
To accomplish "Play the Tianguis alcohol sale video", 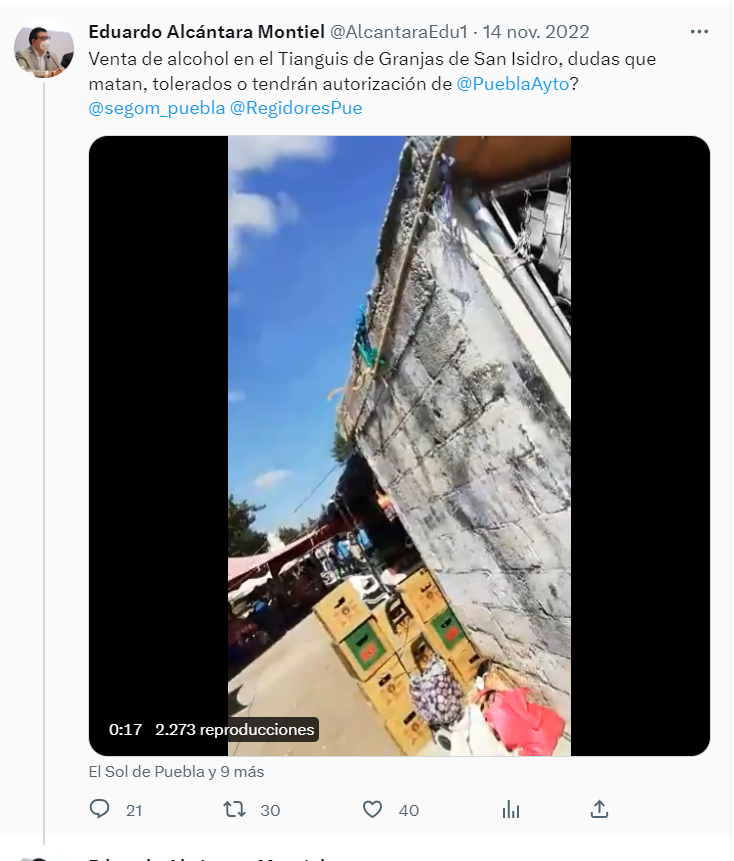I will click(399, 445).
